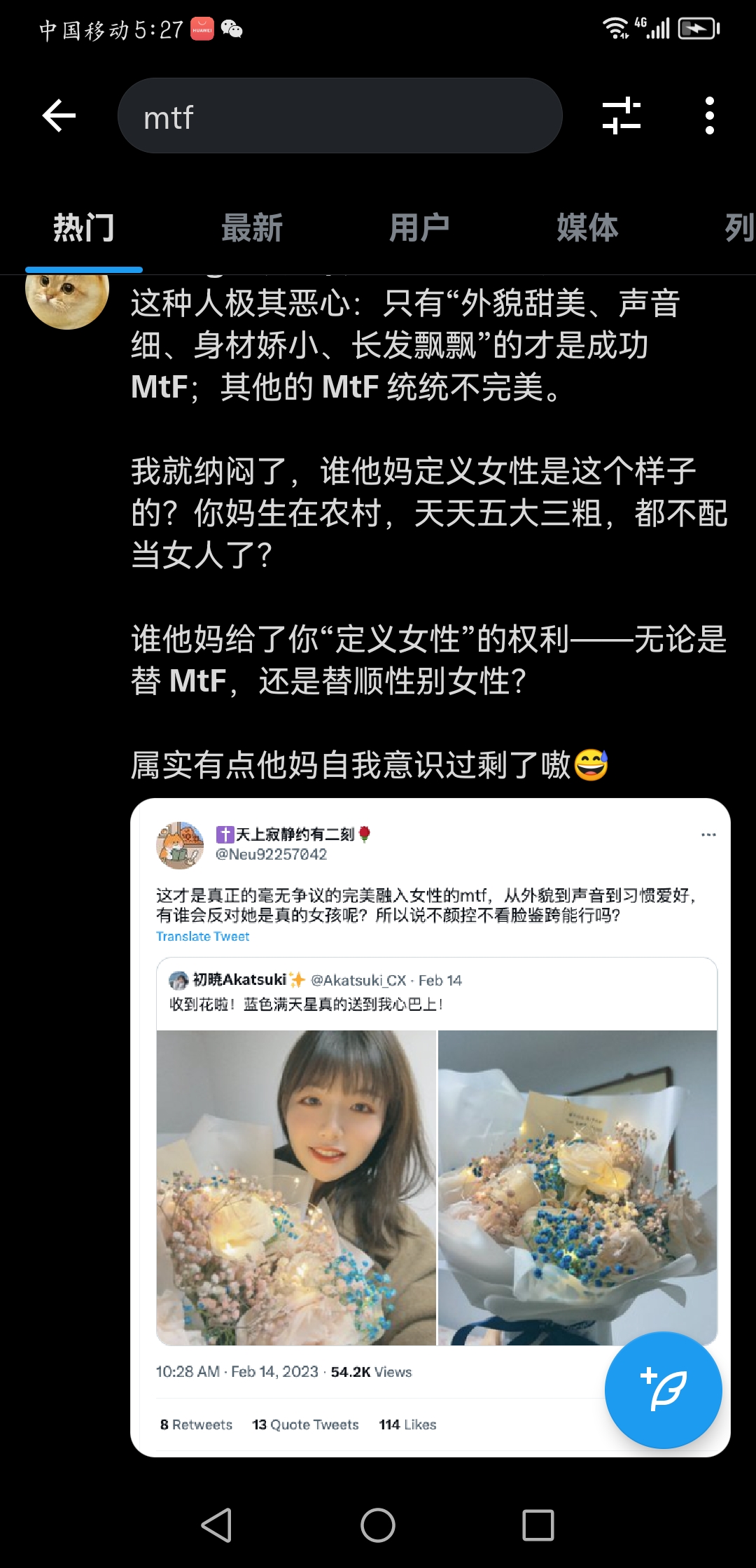The image size is (756, 1568).
Task: Switch to the 用户 tab
Action: click(x=419, y=228)
